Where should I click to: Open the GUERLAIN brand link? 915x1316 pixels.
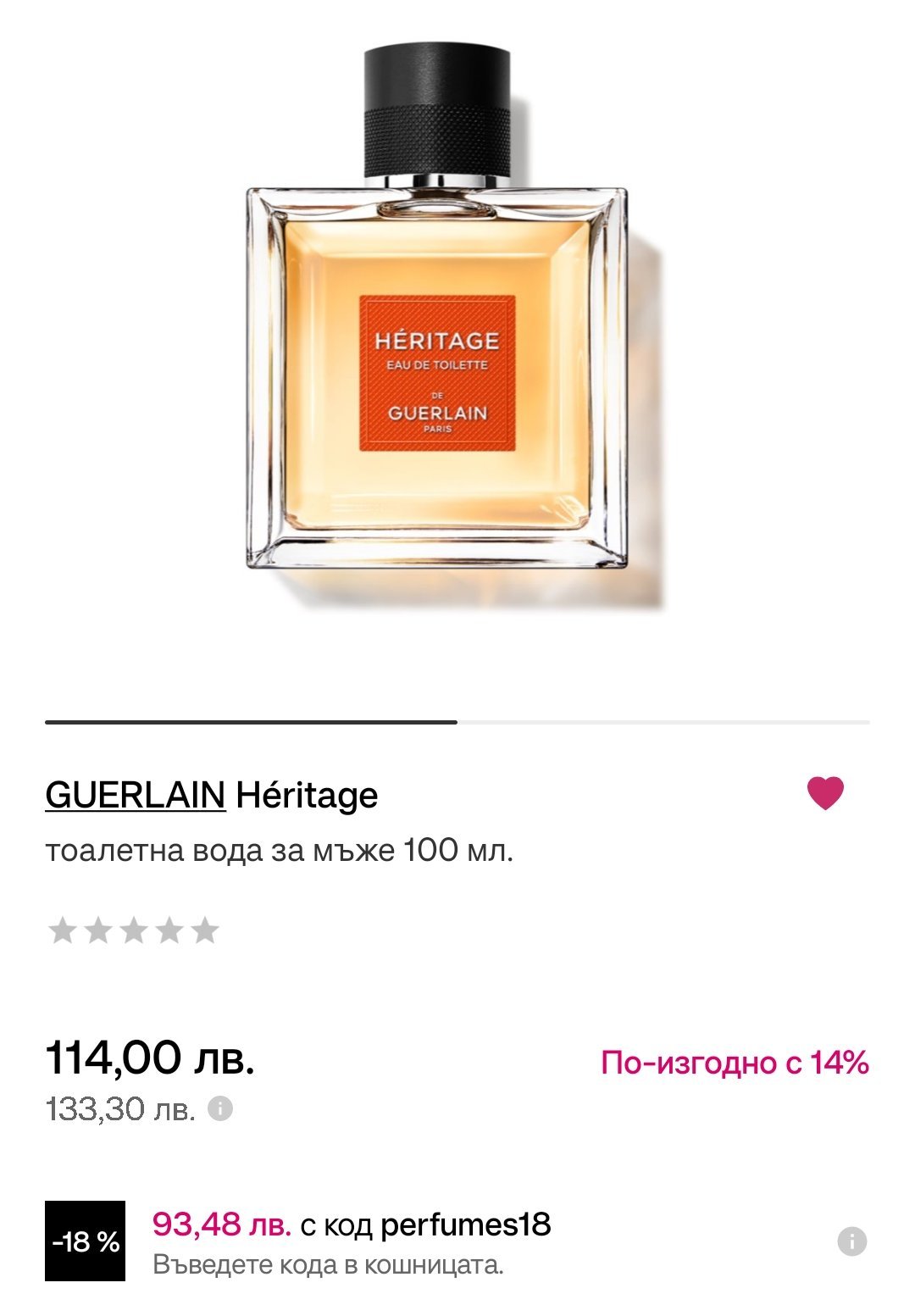(136, 795)
